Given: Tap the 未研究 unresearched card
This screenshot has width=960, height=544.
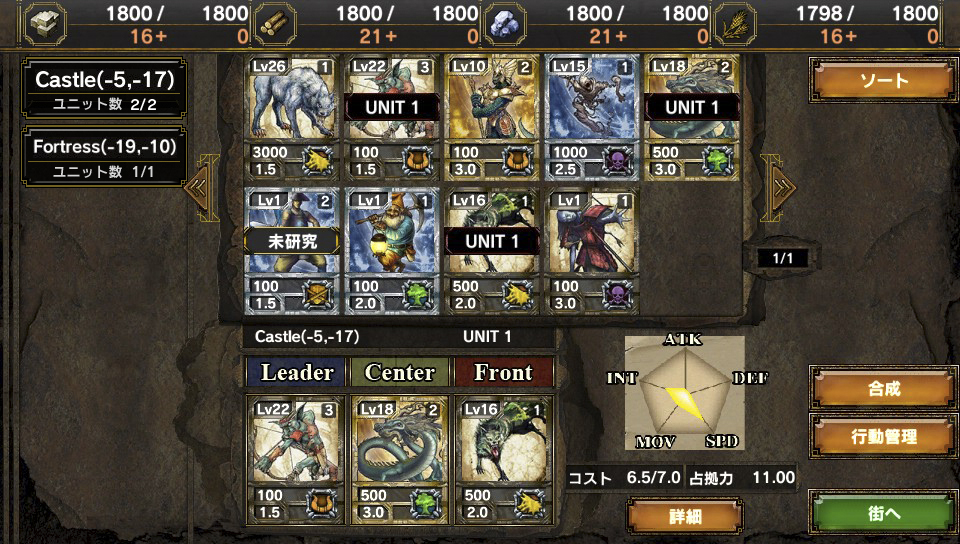Looking at the screenshot, I should [294, 250].
